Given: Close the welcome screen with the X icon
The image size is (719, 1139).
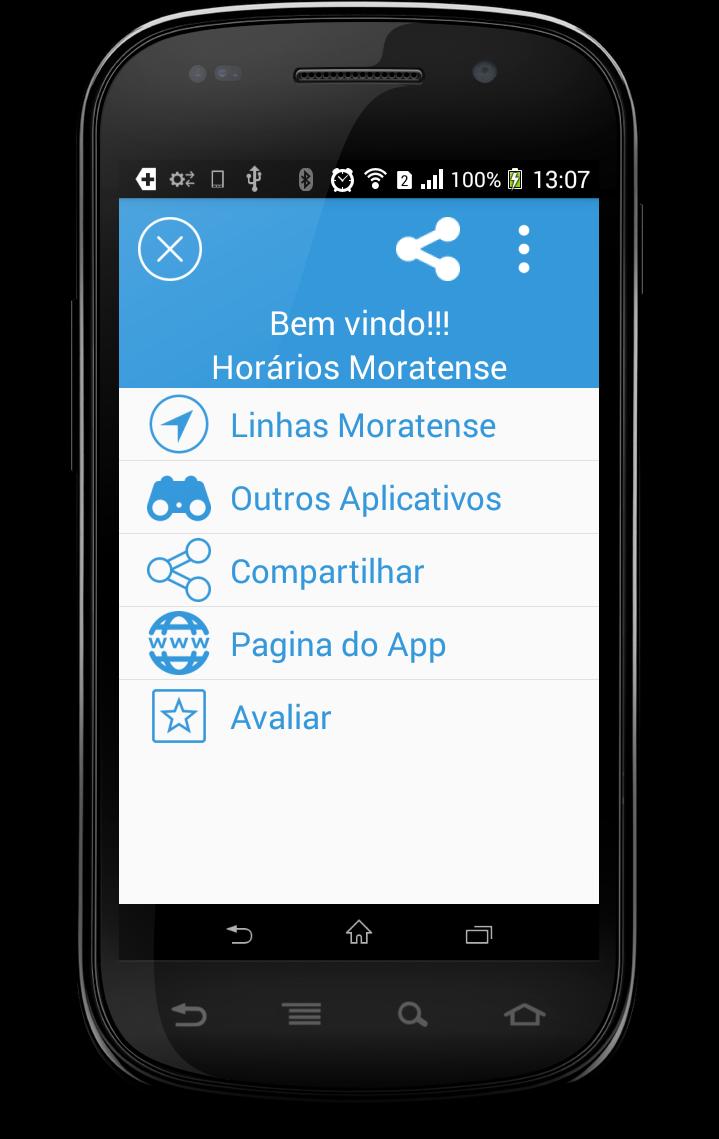Looking at the screenshot, I should (170, 249).
